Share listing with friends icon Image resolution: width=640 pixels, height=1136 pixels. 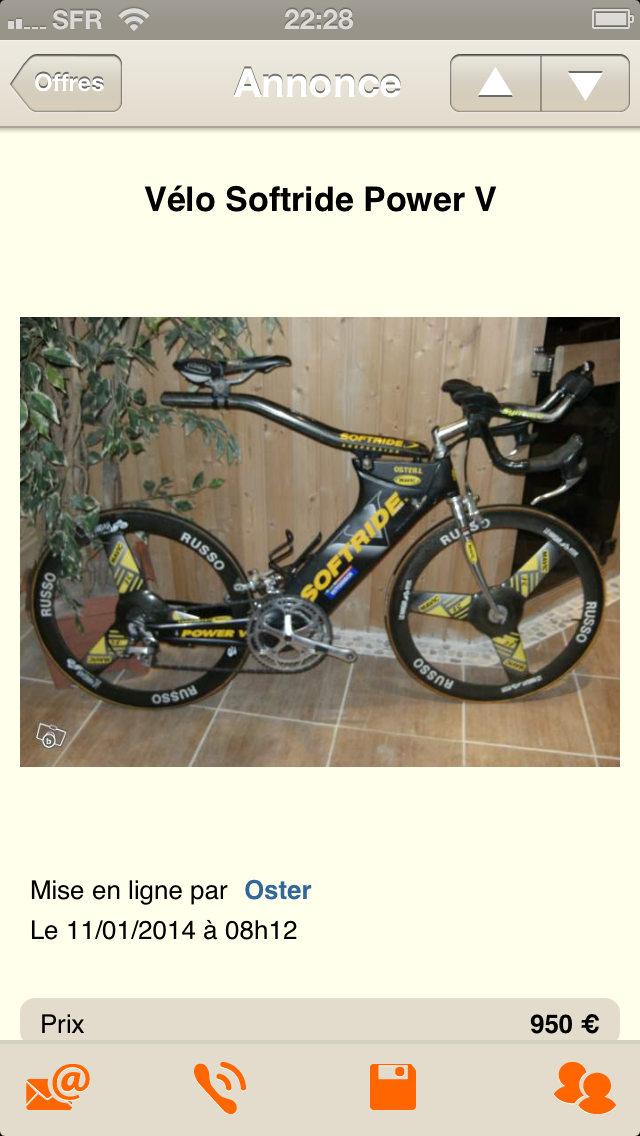(x=584, y=1087)
